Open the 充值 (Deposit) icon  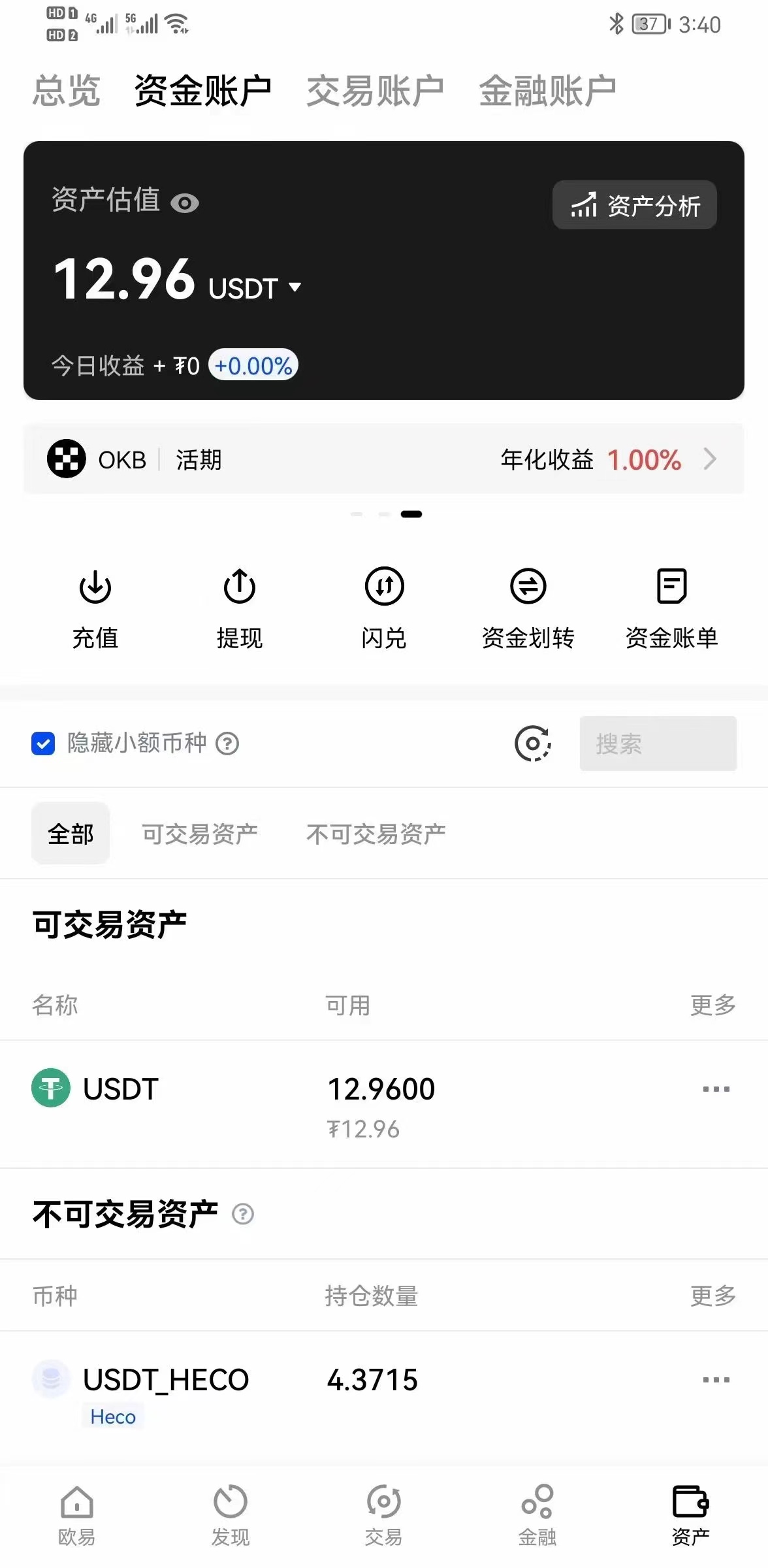(95, 606)
